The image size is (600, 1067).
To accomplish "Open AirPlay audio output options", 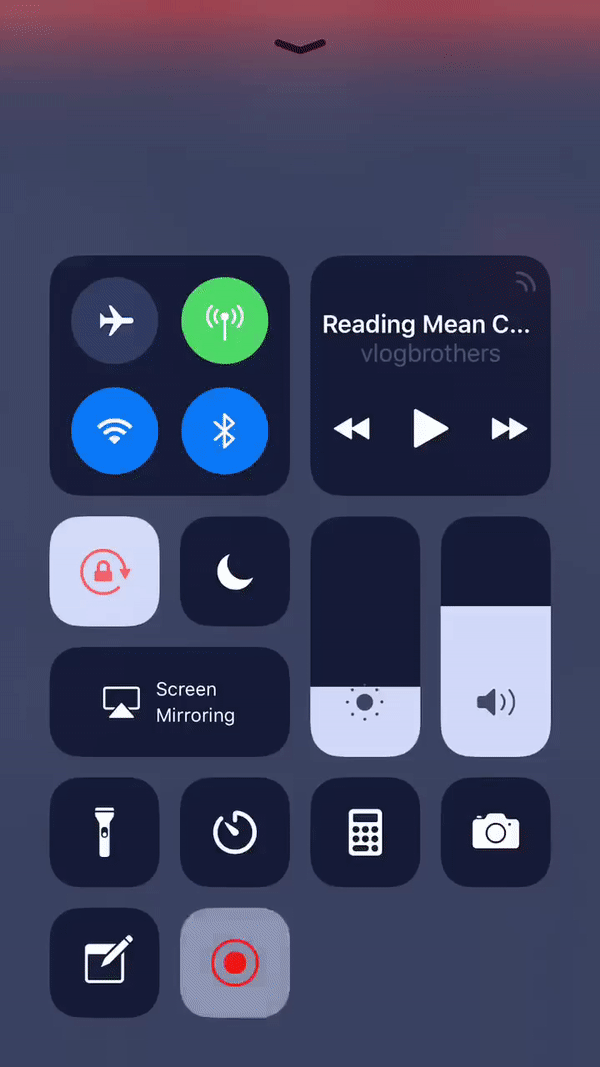I will click(525, 281).
